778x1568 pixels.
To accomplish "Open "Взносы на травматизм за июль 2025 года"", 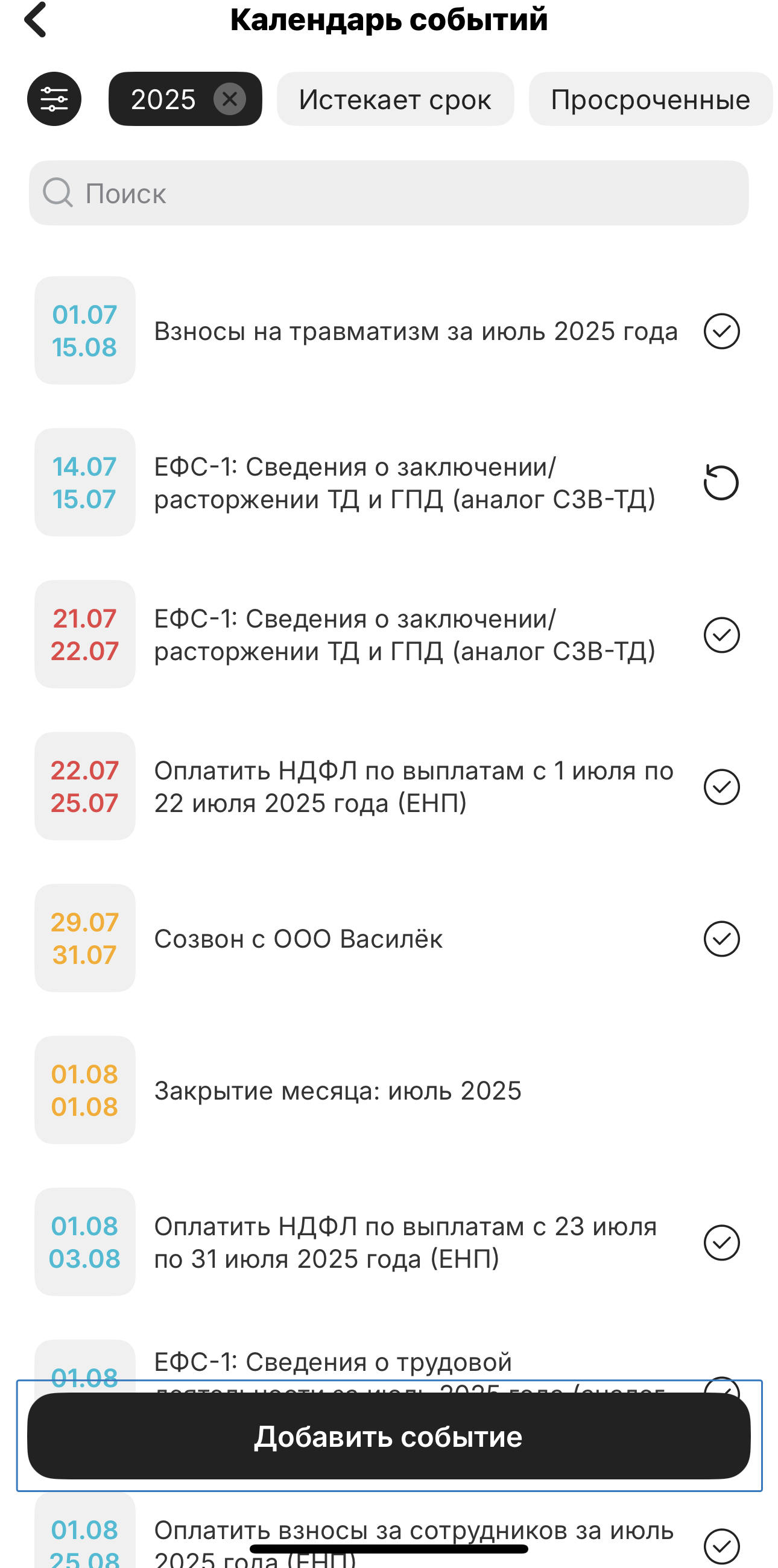I will (415, 331).
